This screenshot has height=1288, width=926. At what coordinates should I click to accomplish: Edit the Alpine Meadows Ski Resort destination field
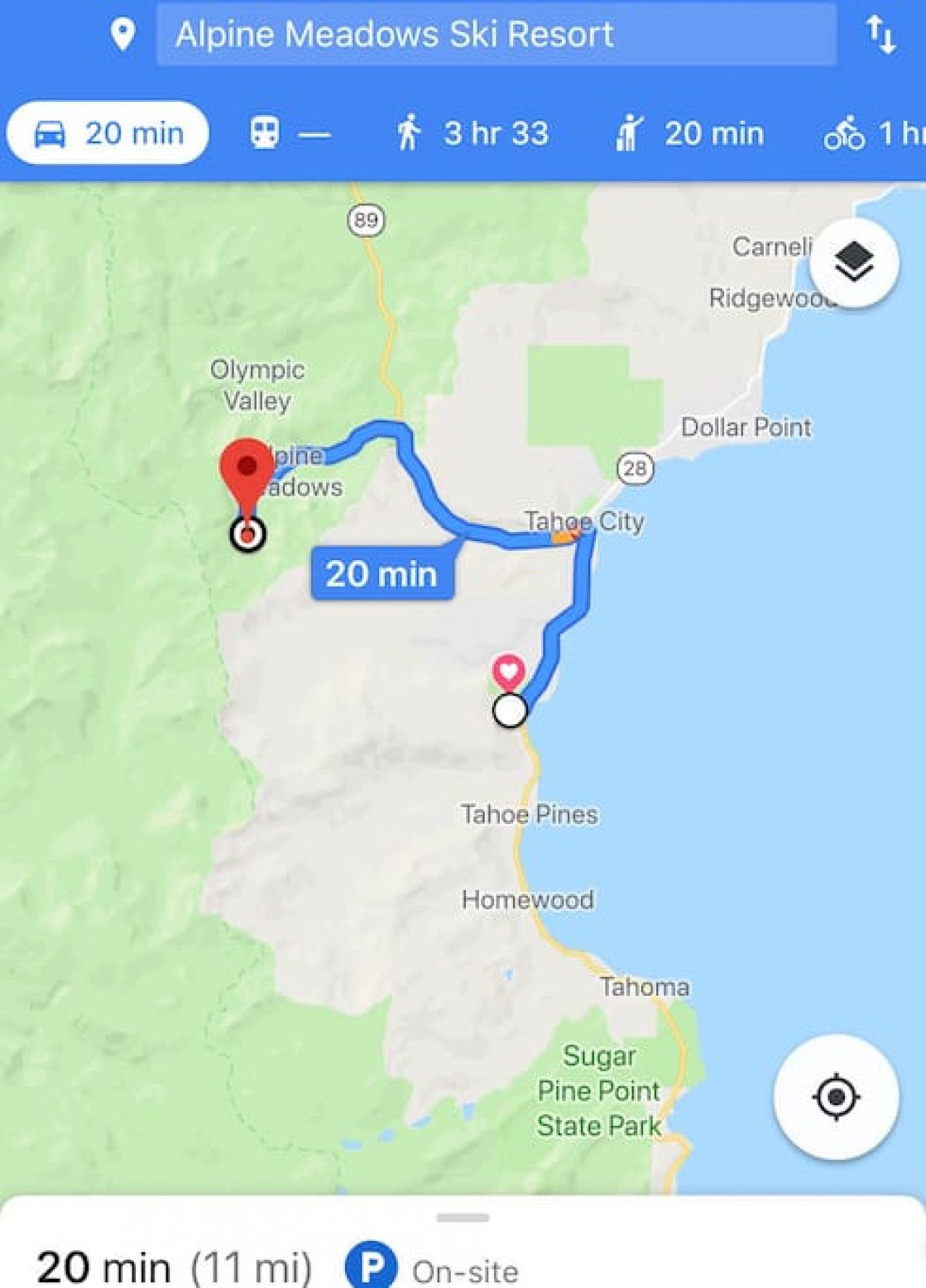496,35
